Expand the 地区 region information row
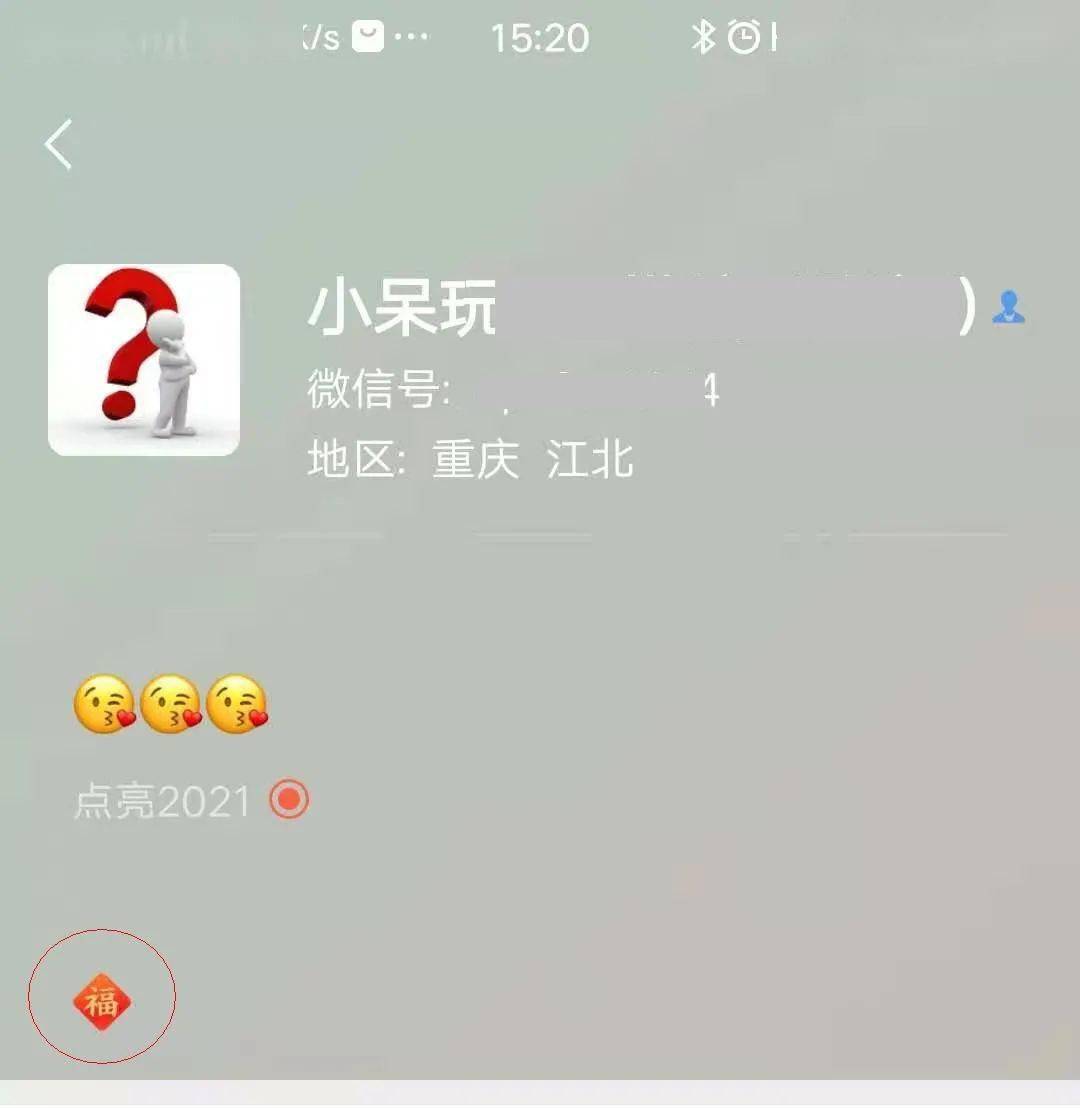The image size is (1080, 1108). 470,460
